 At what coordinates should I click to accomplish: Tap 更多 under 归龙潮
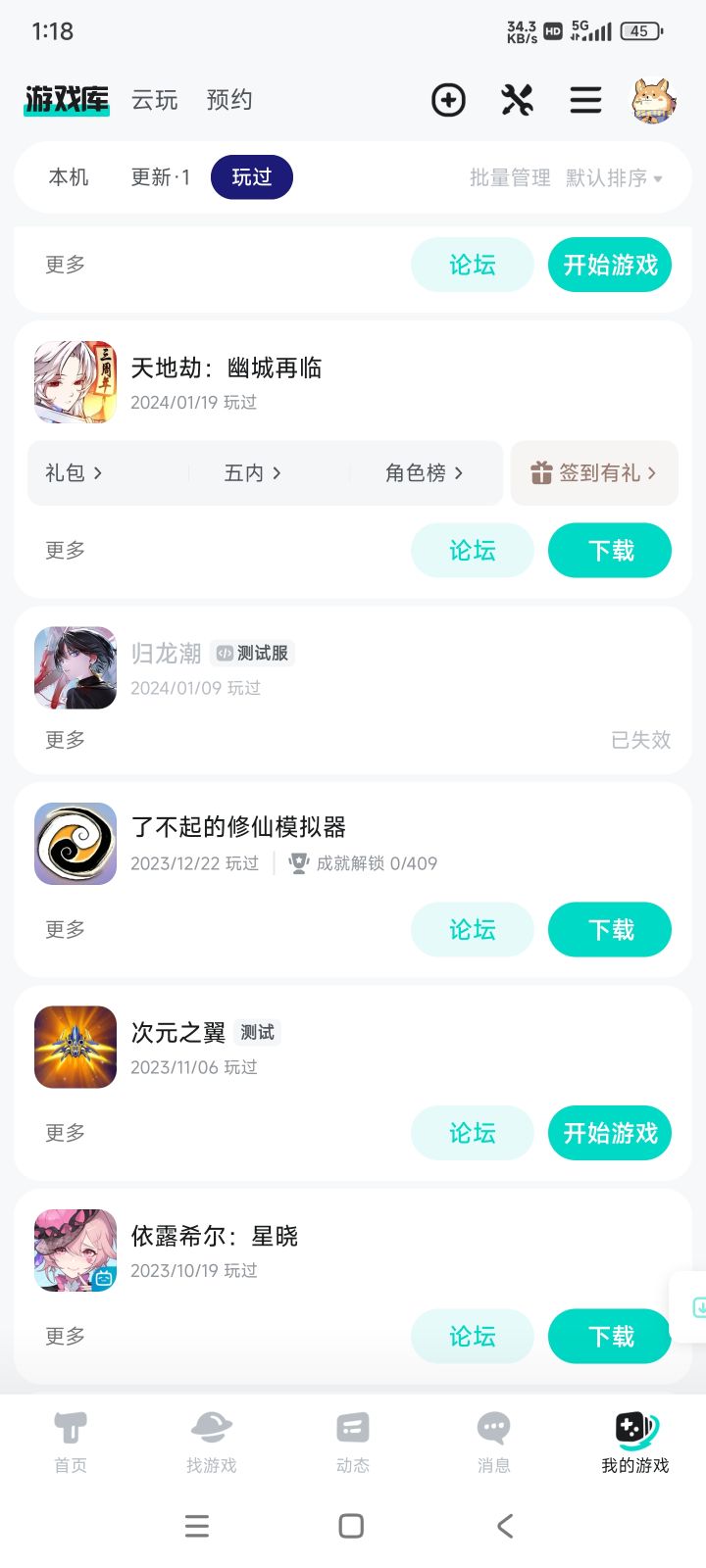click(x=66, y=740)
